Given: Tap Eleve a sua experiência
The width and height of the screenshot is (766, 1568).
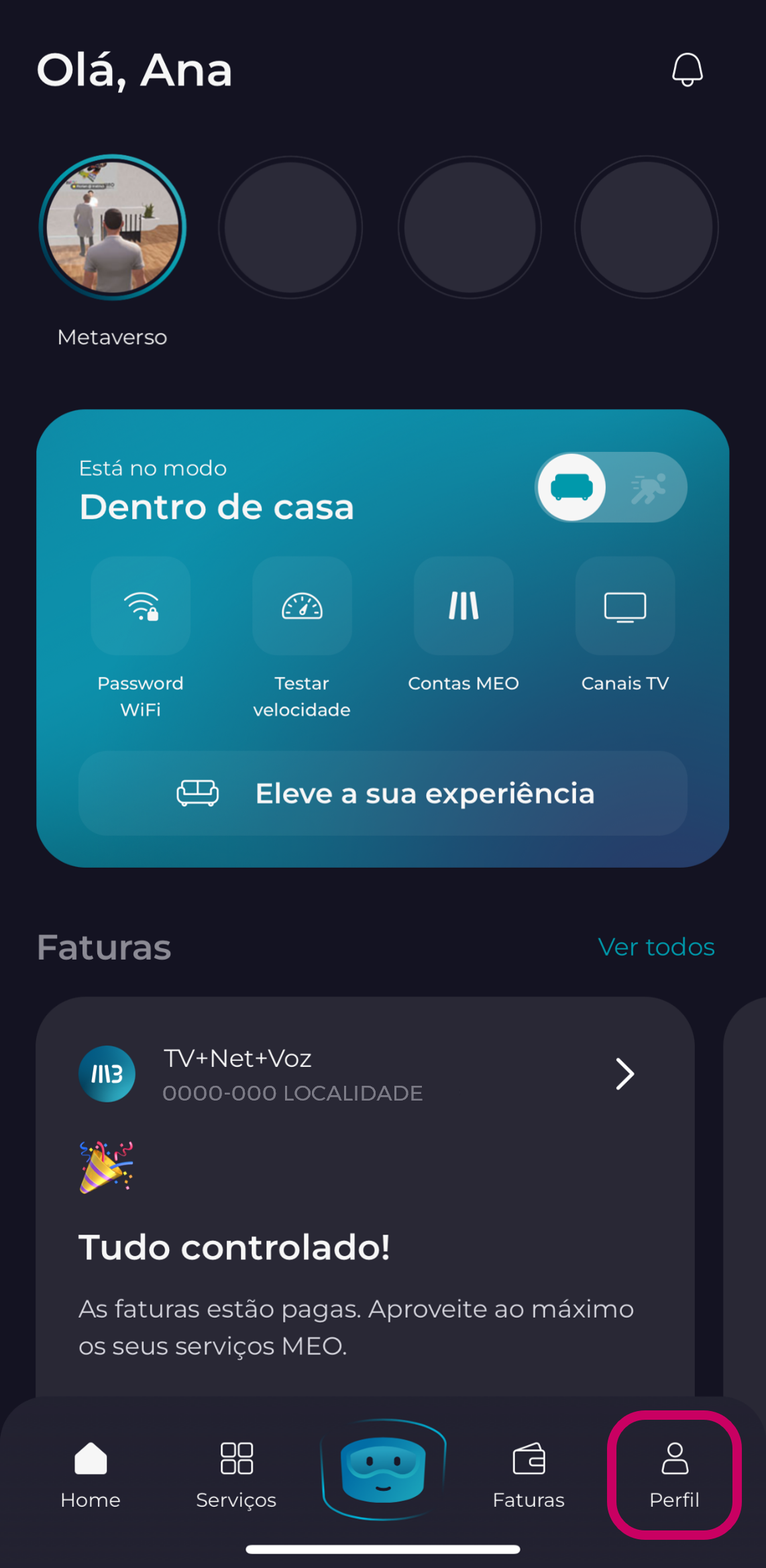Looking at the screenshot, I should click(x=382, y=794).
